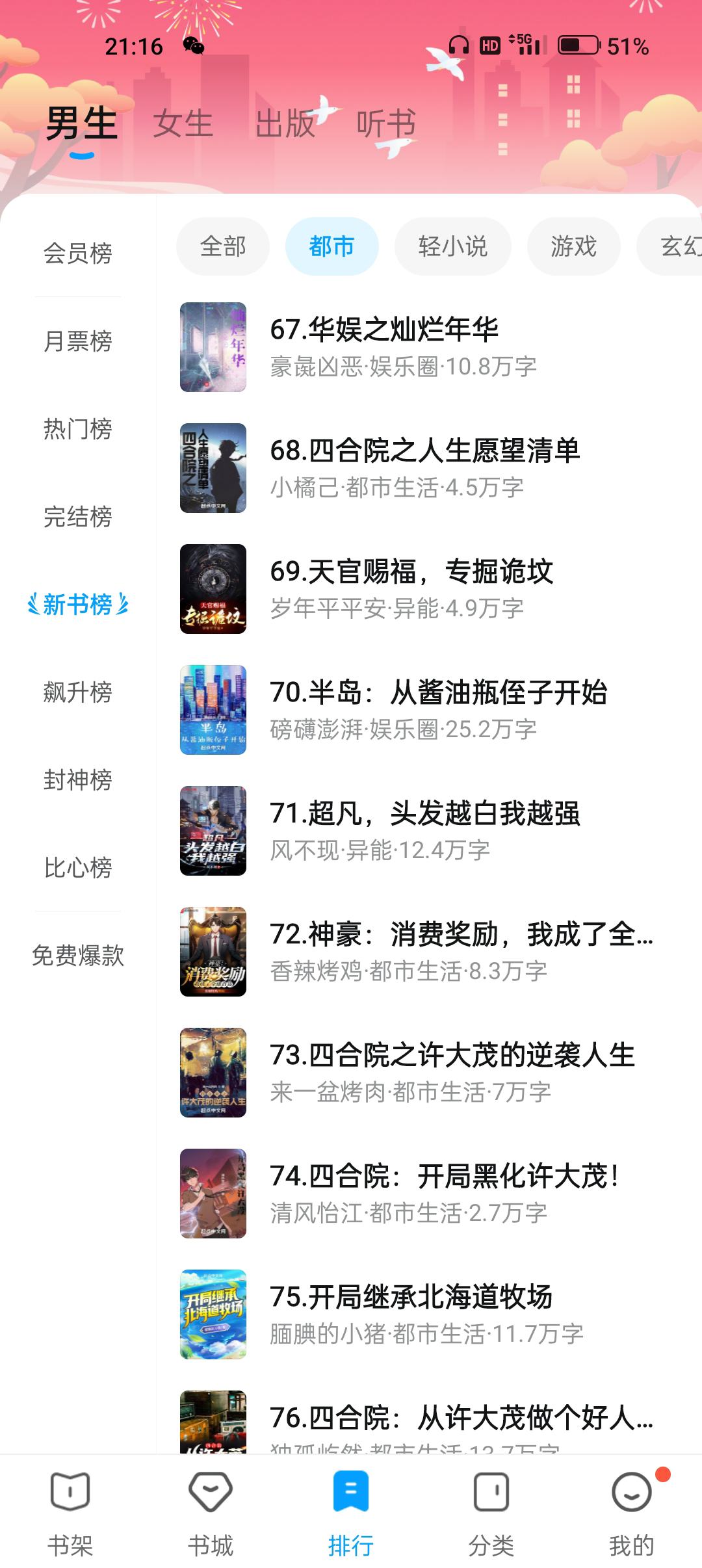
Task: Open the novel 半岛：从酱油瓶侄子开始
Action: click(x=438, y=709)
